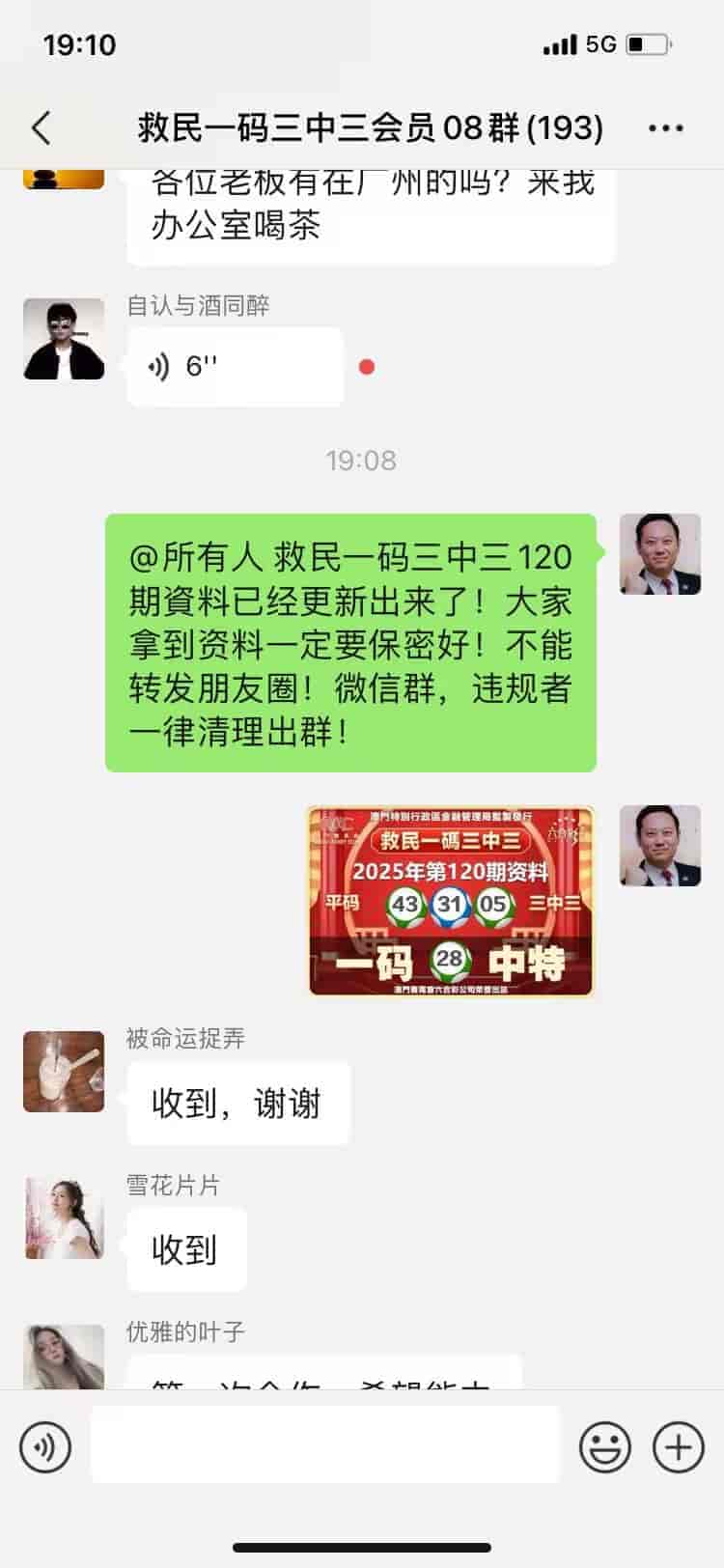This screenshot has width=724, height=1568.
Task: Go back from the group chat
Action: [x=41, y=127]
